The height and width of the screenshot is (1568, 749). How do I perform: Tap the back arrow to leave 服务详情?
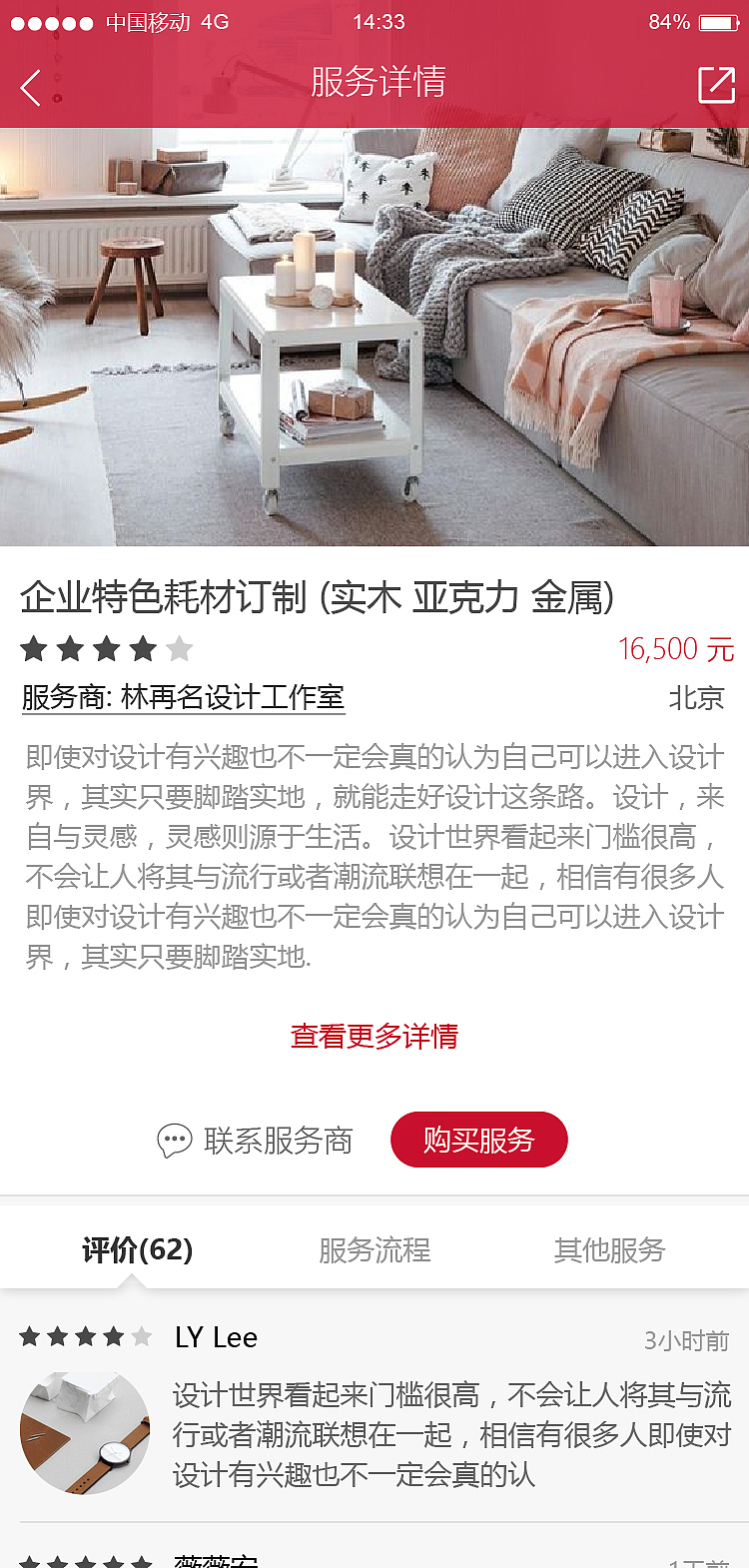[29, 87]
